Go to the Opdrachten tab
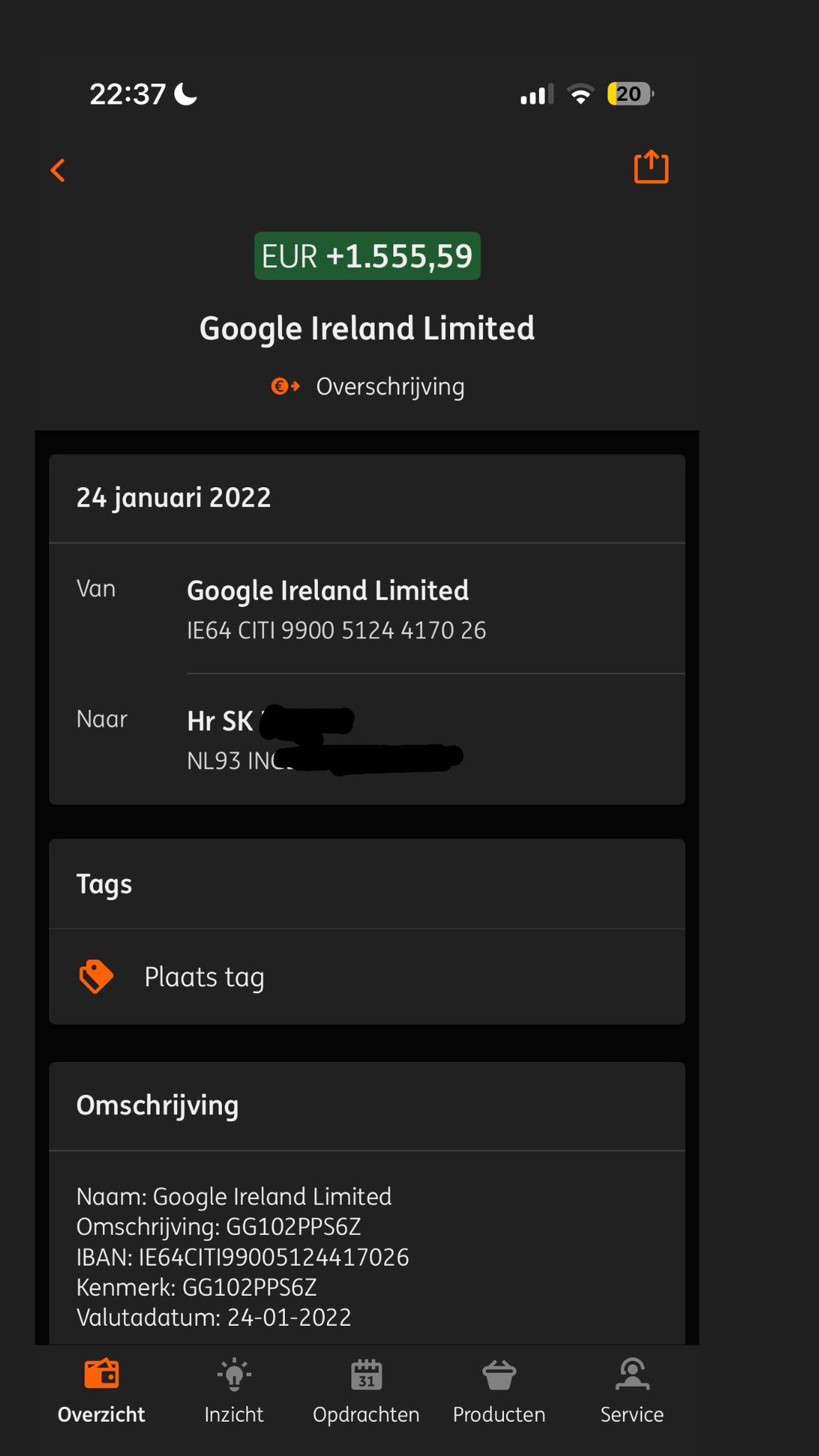Image resolution: width=819 pixels, height=1456 pixels. (366, 1390)
